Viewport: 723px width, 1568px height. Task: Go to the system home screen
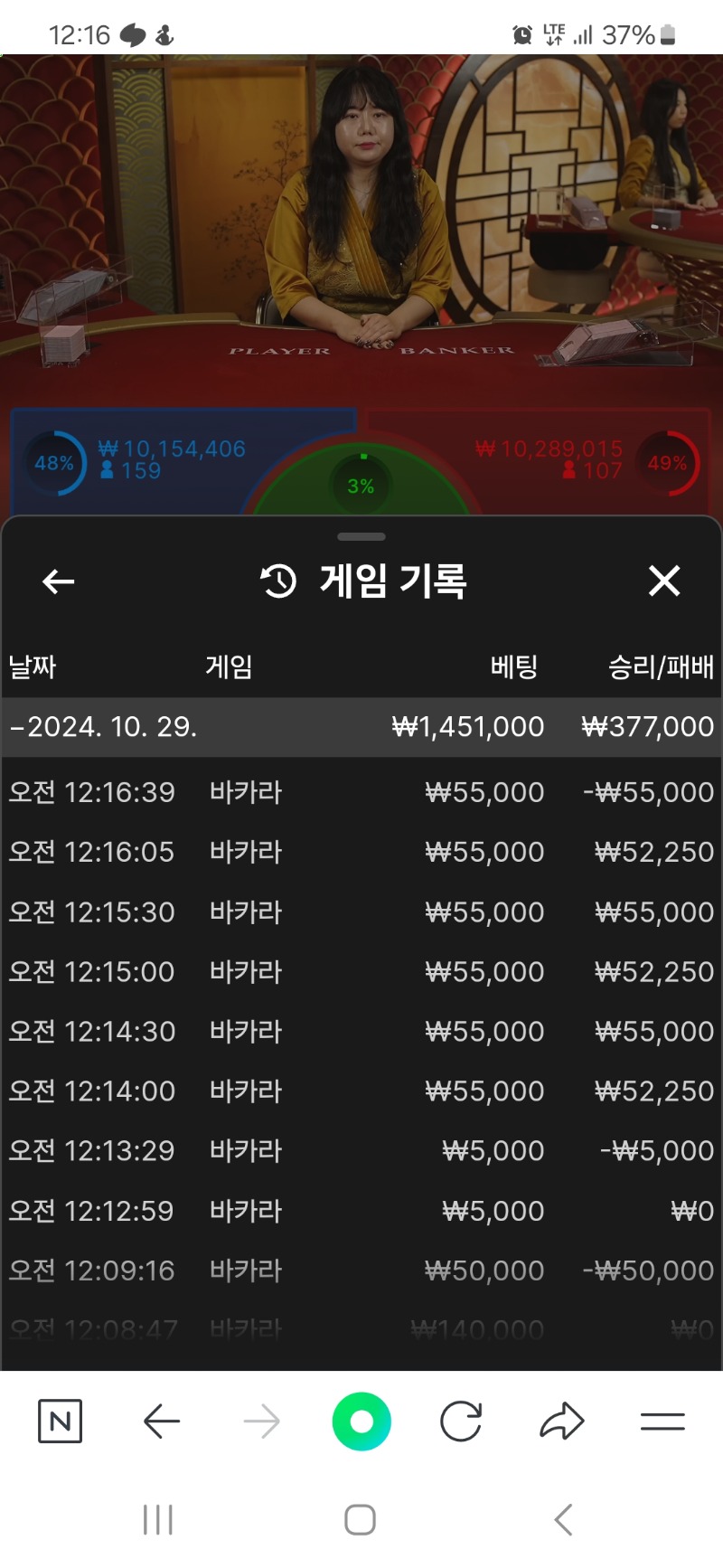[360, 1520]
